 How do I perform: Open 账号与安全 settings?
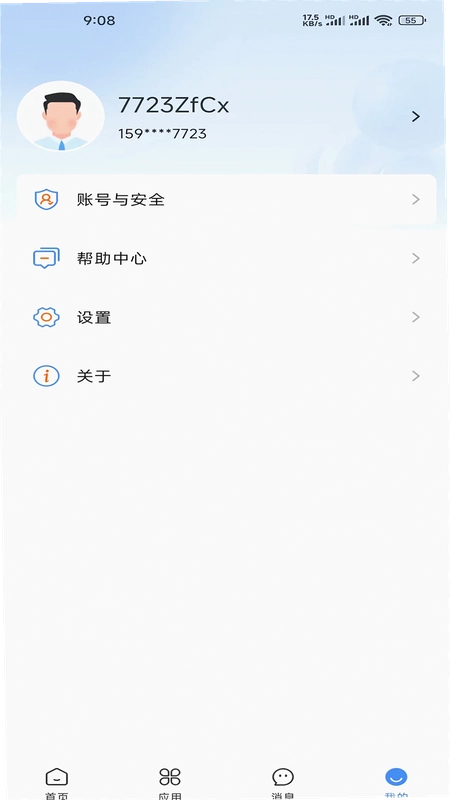[227, 199]
